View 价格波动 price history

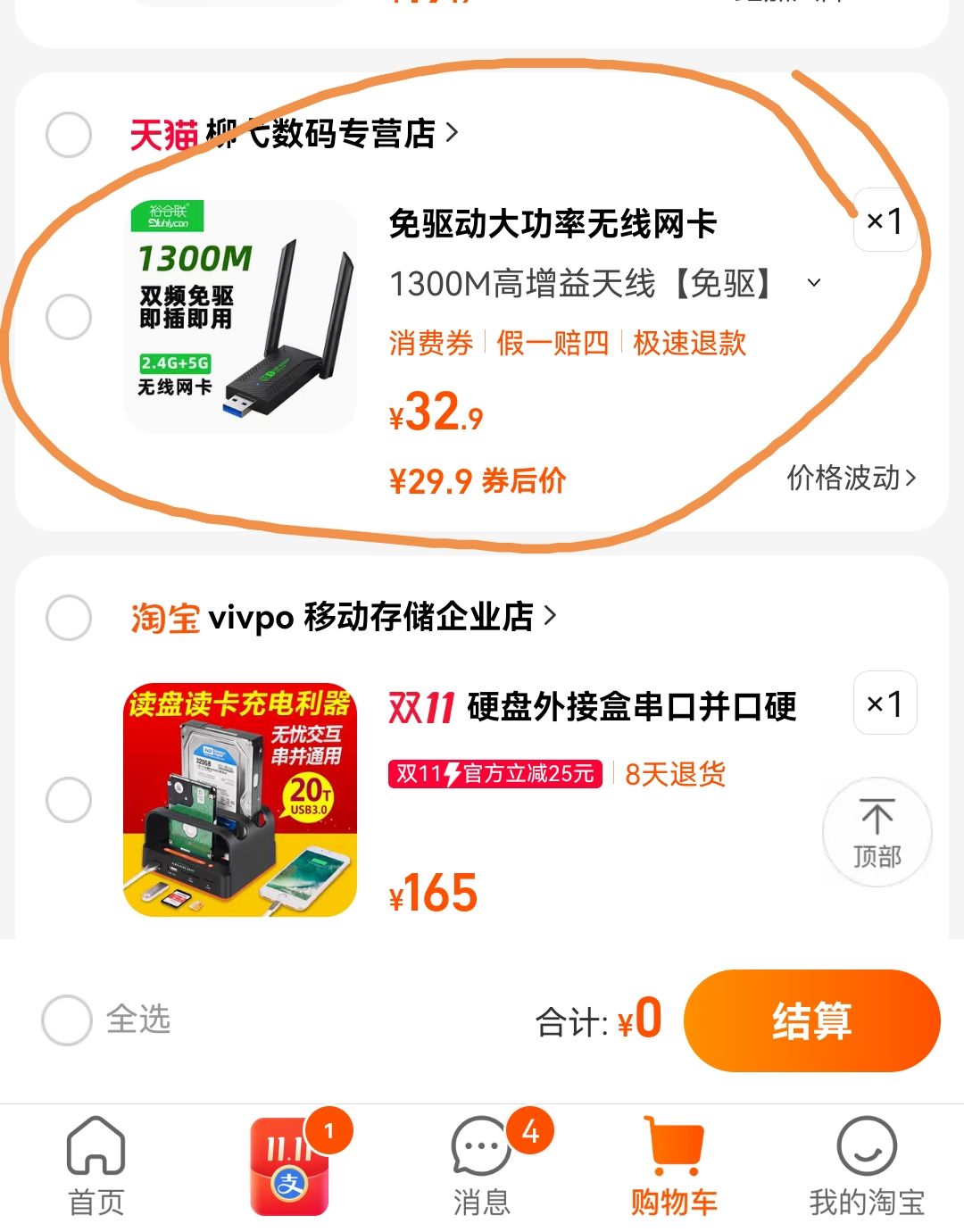(x=851, y=479)
